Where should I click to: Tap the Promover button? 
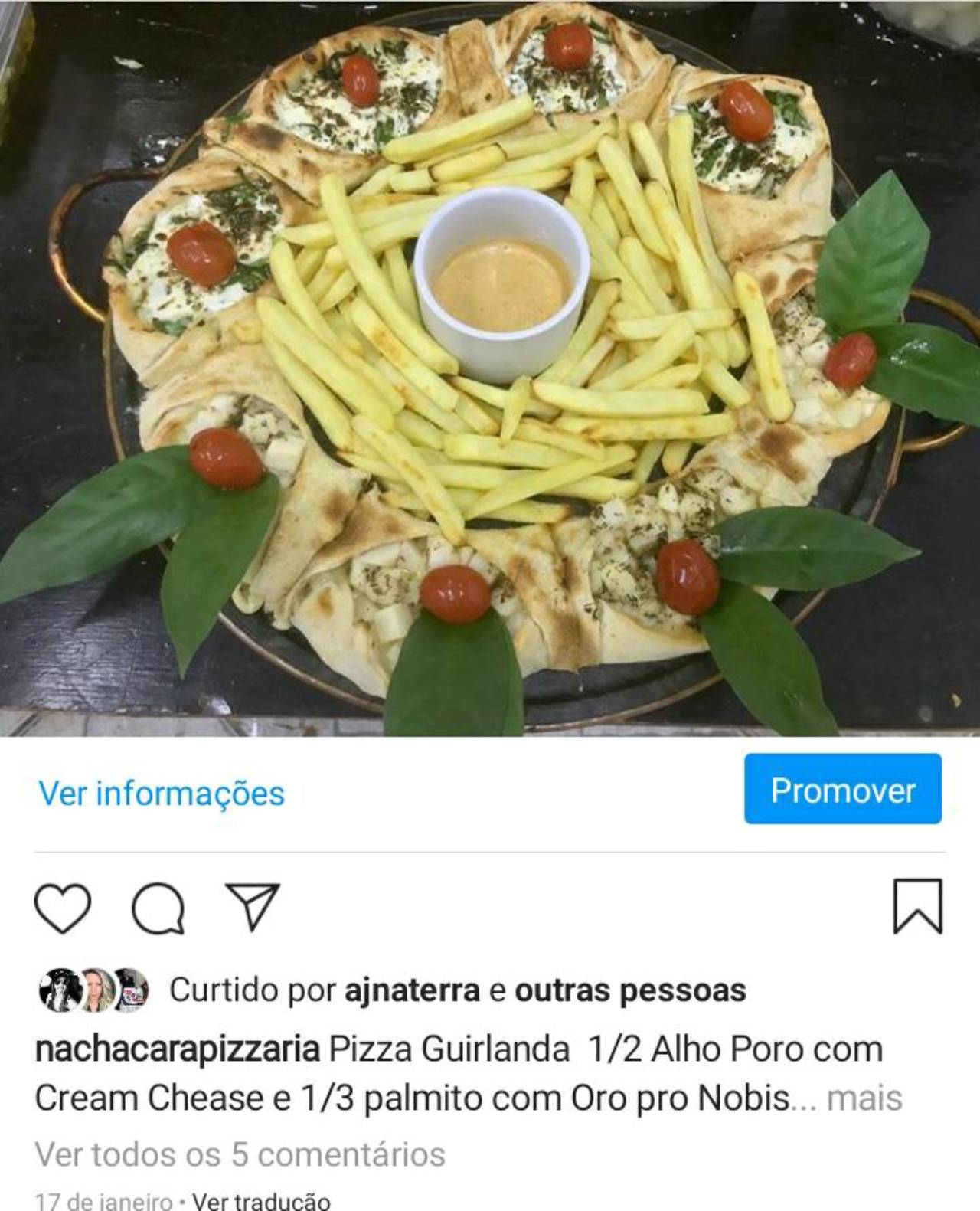click(x=842, y=789)
